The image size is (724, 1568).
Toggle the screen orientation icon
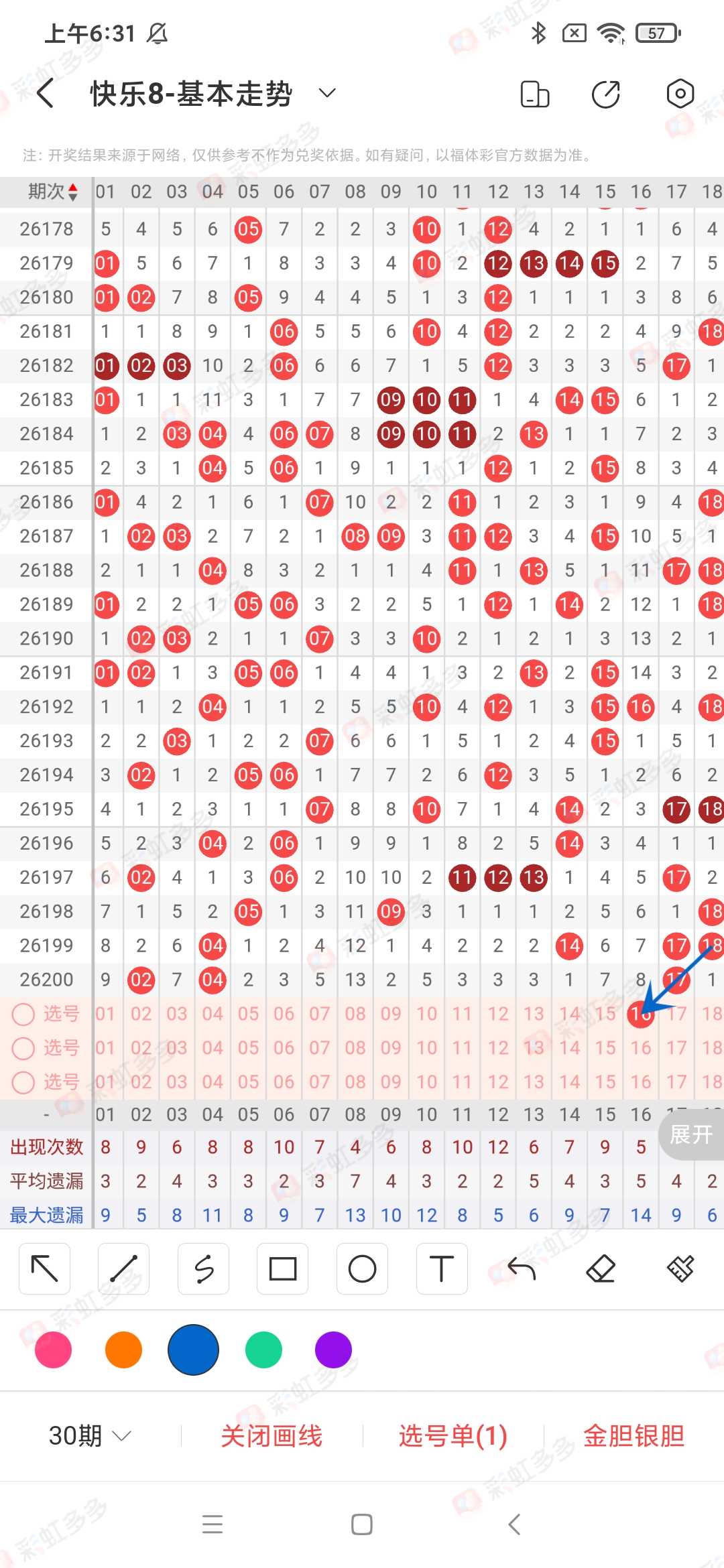click(x=534, y=94)
